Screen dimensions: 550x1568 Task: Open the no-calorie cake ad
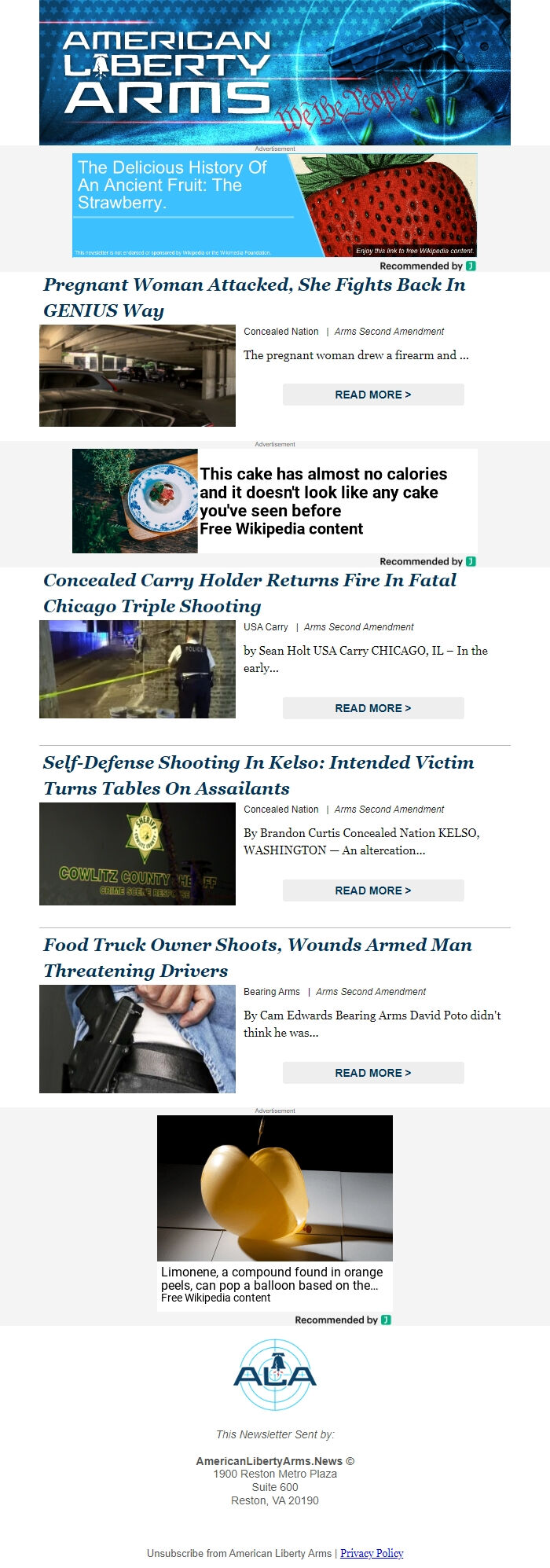(x=274, y=501)
